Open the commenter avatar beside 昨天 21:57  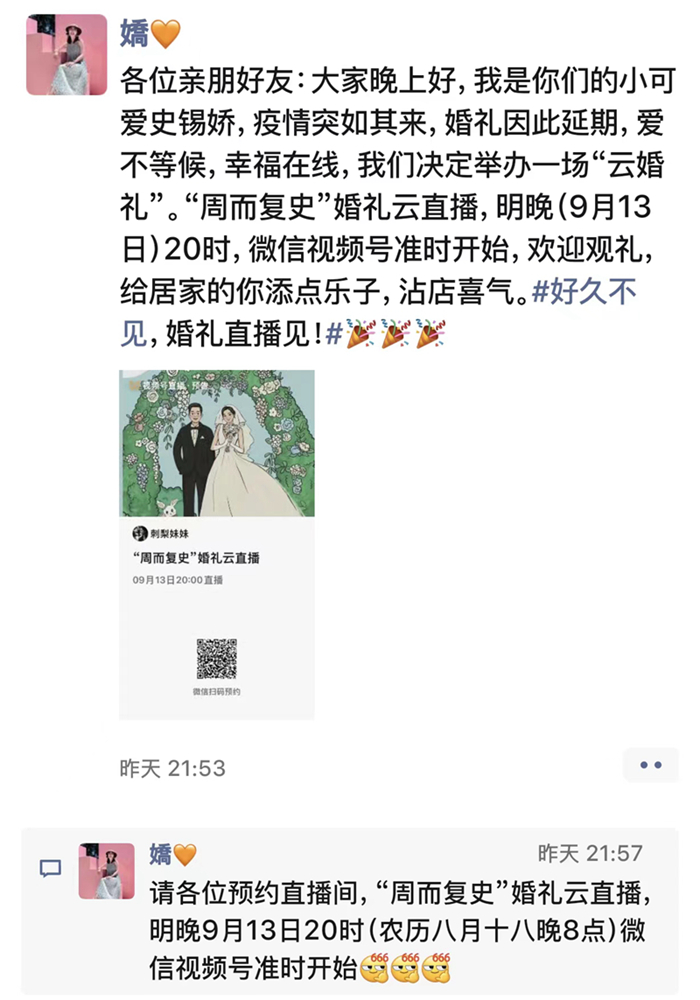tap(106, 869)
